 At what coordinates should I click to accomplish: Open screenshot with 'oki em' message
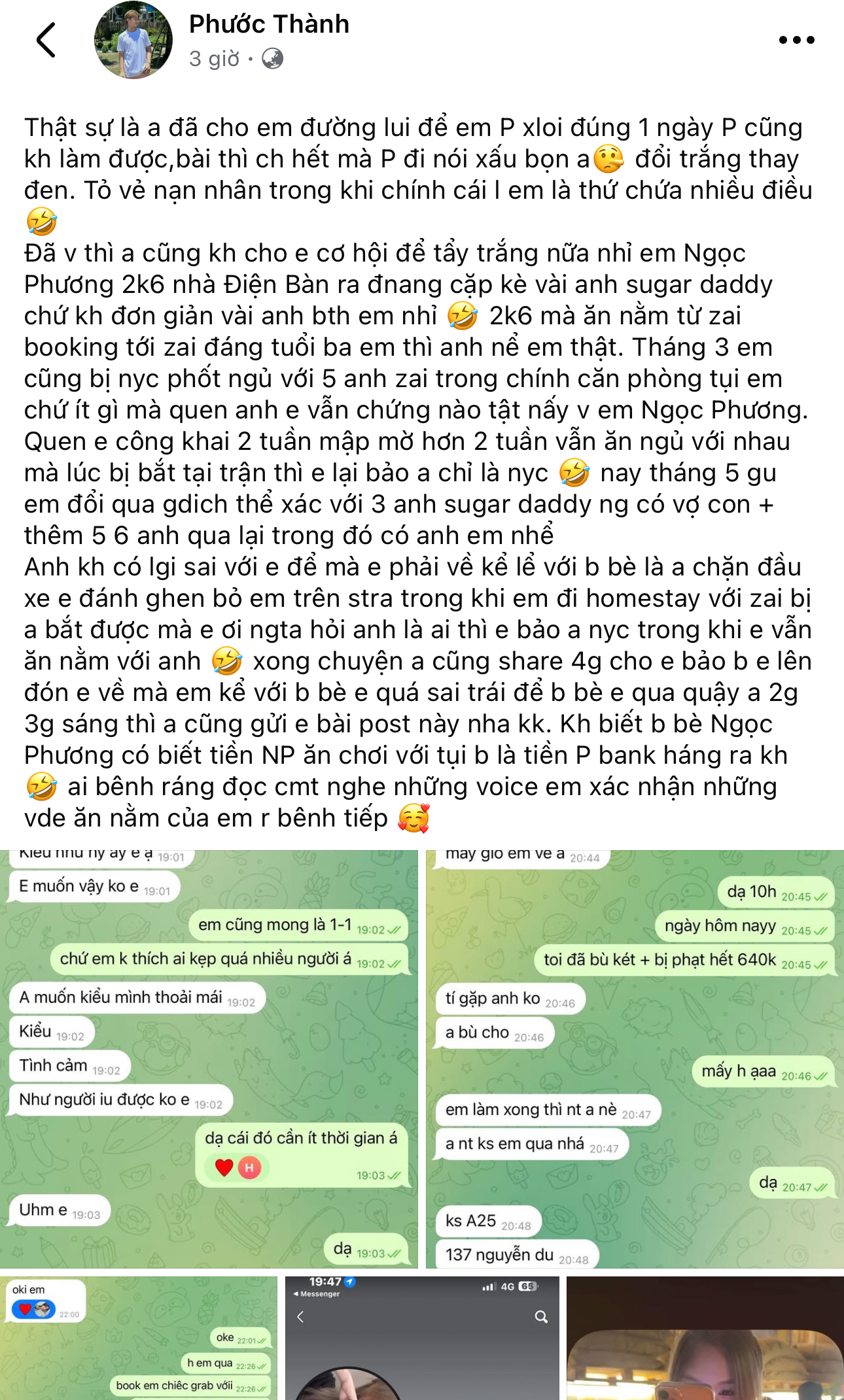(138, 1337)
